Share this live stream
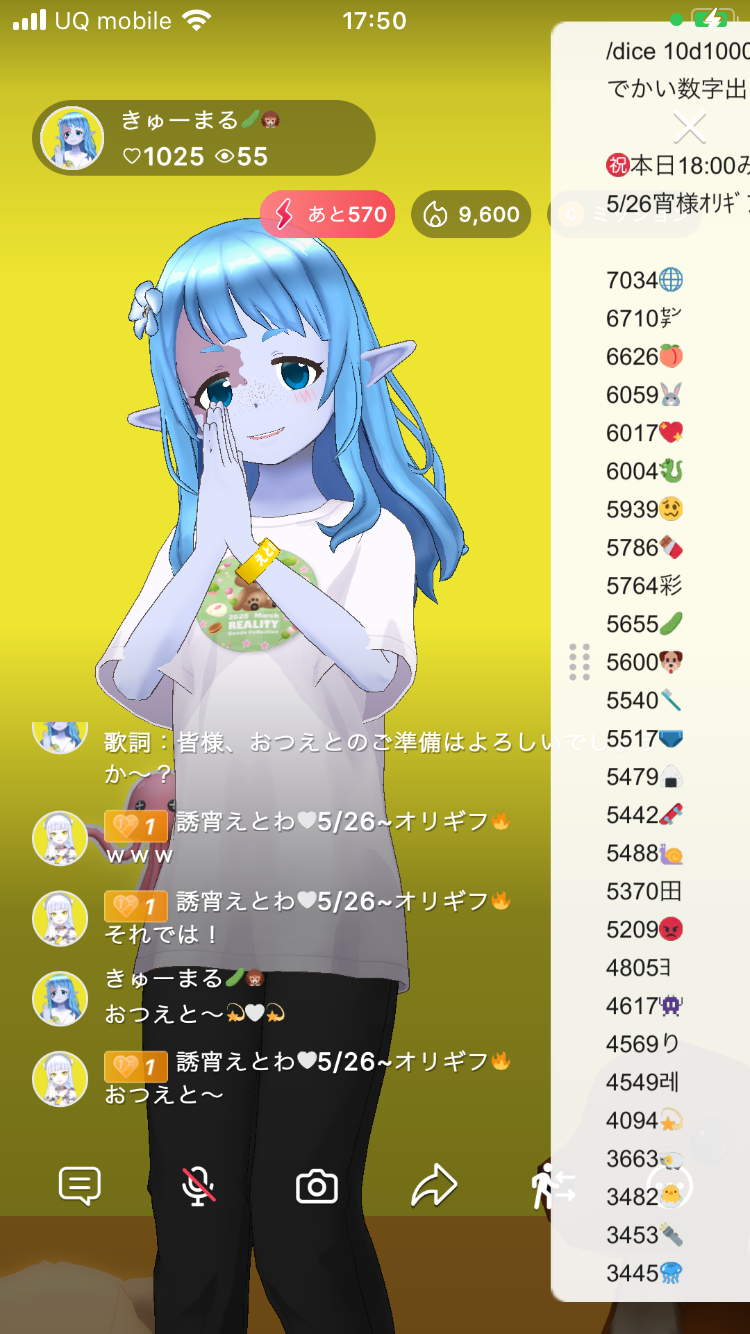 point(434,1187)
